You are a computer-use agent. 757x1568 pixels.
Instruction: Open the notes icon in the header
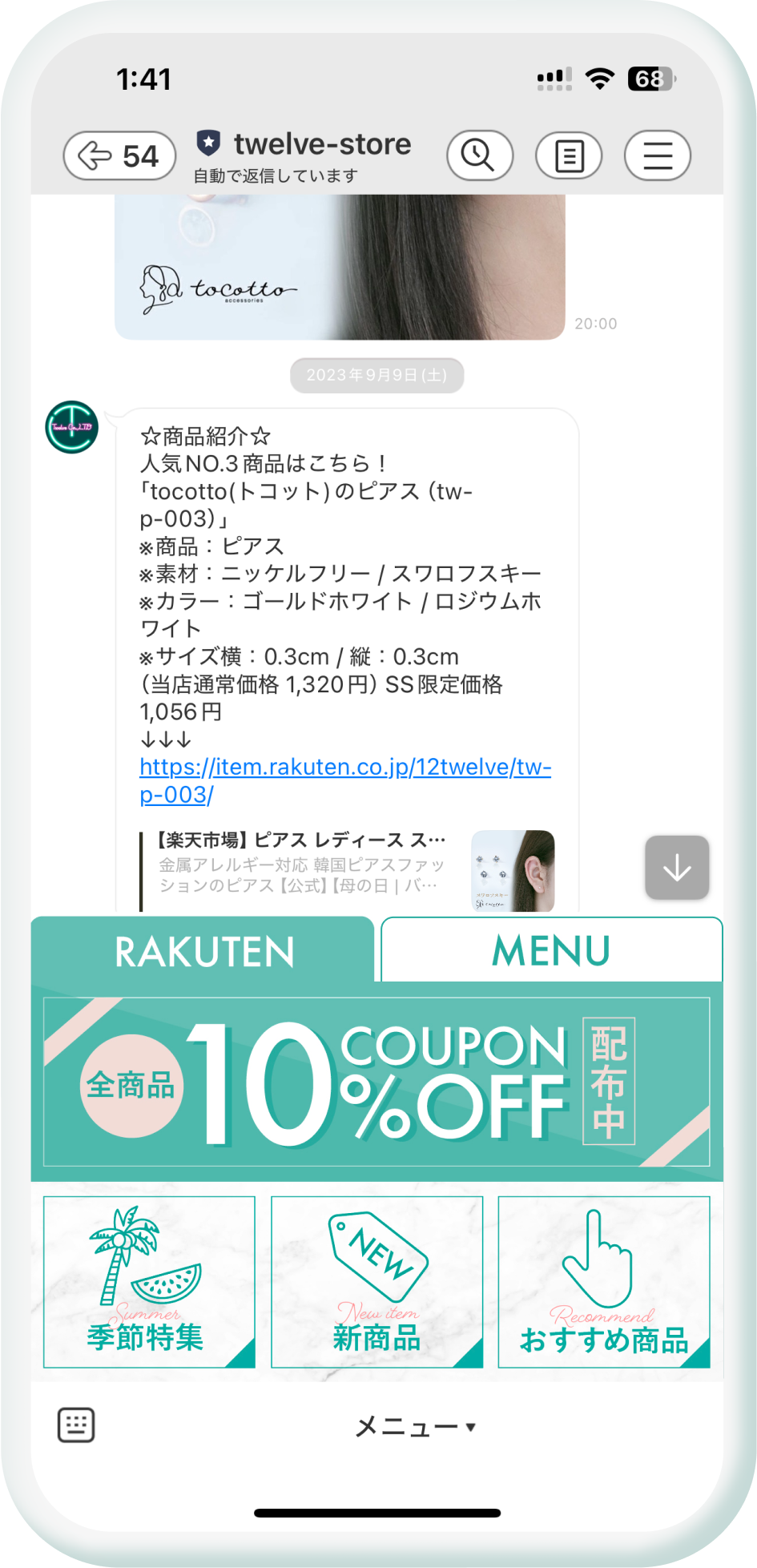pos(569,155)
